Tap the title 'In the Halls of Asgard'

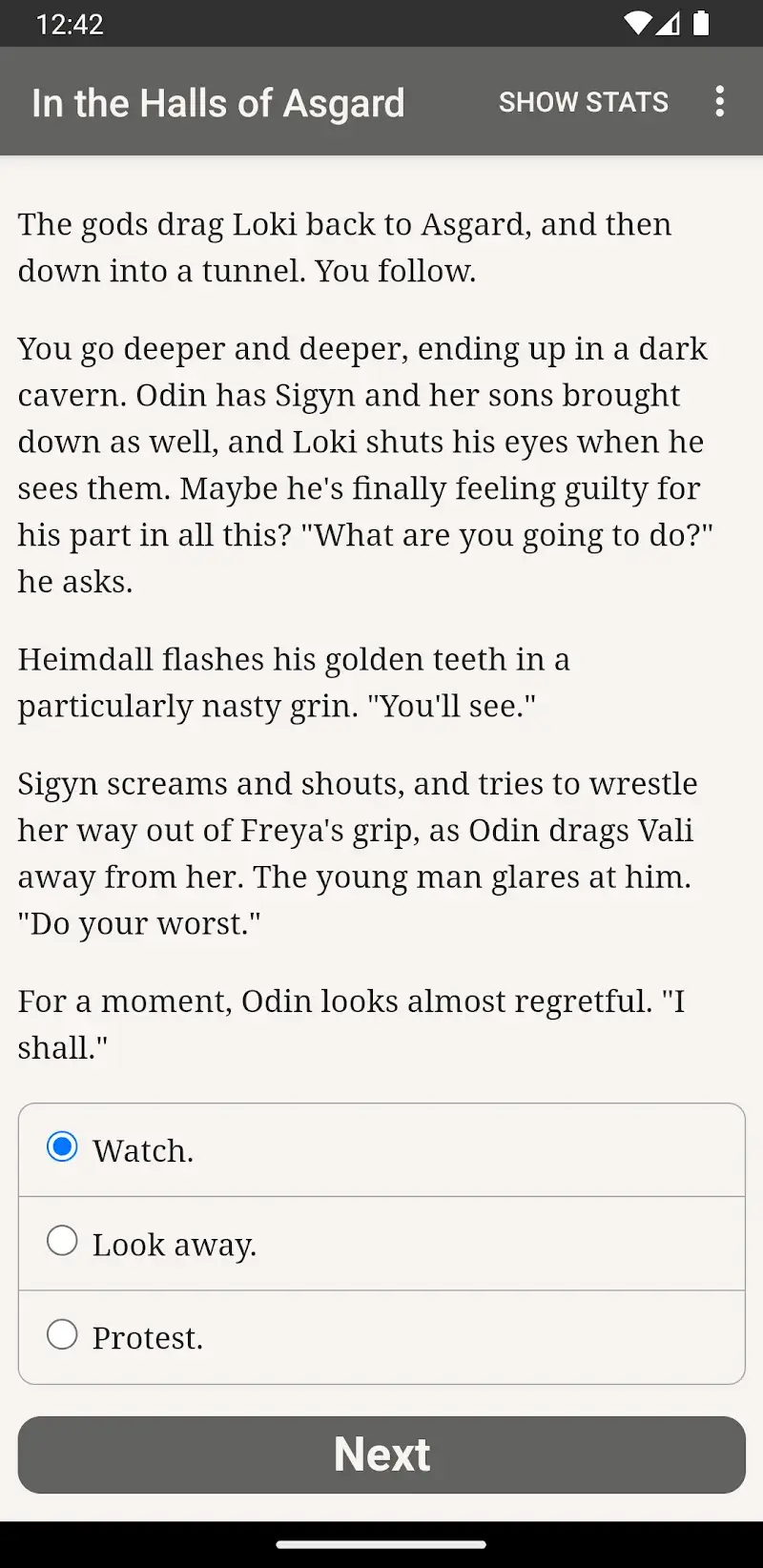218,102
